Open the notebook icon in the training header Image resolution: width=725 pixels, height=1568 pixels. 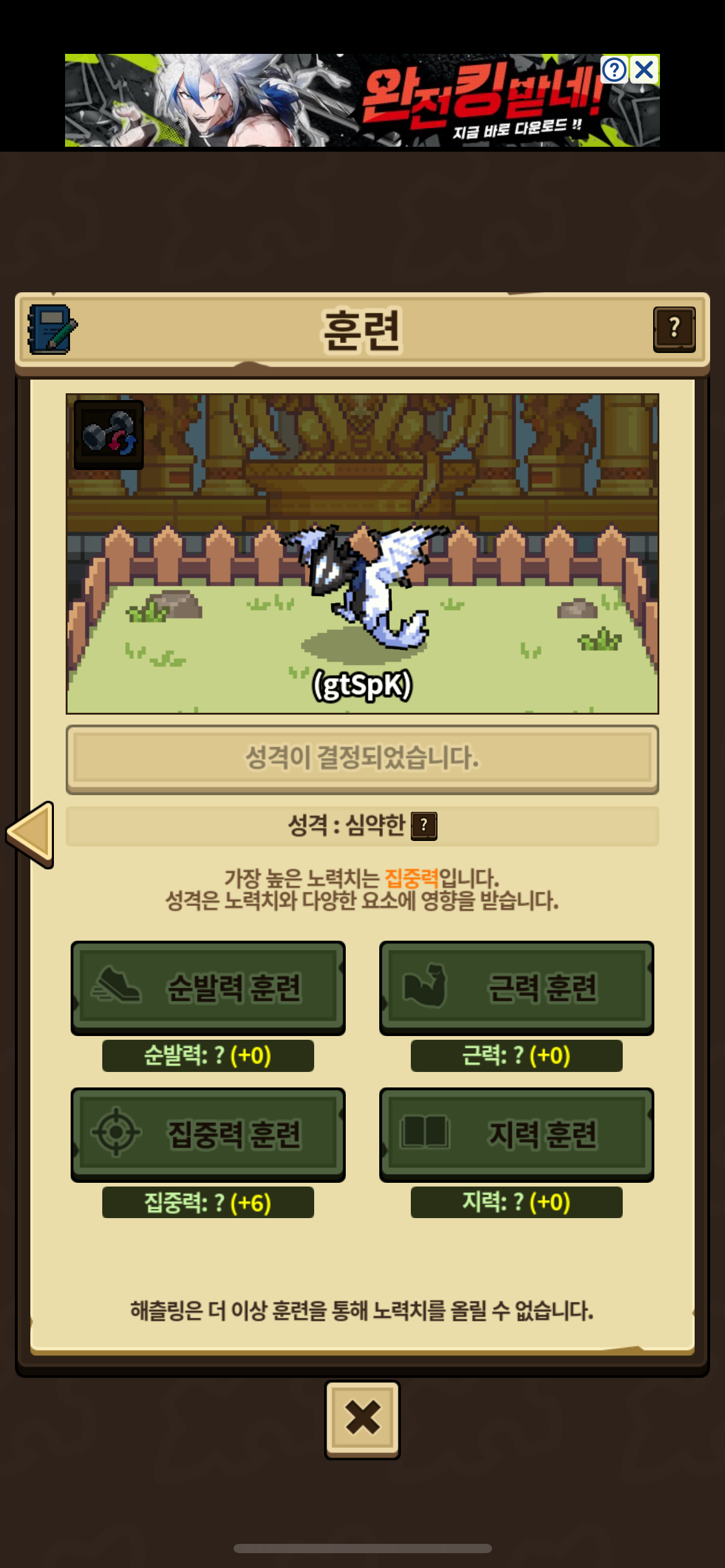pos(52,329)
